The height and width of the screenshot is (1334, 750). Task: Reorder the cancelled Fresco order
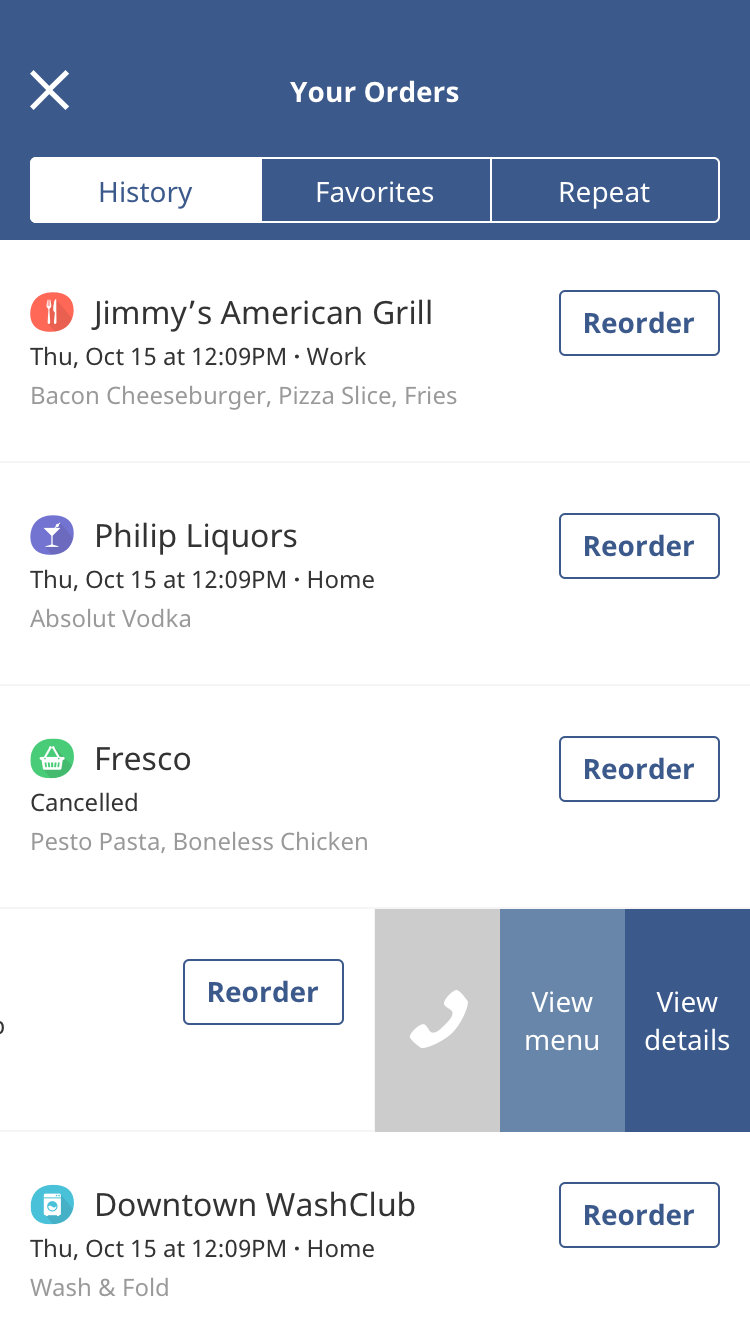(639, 769)
